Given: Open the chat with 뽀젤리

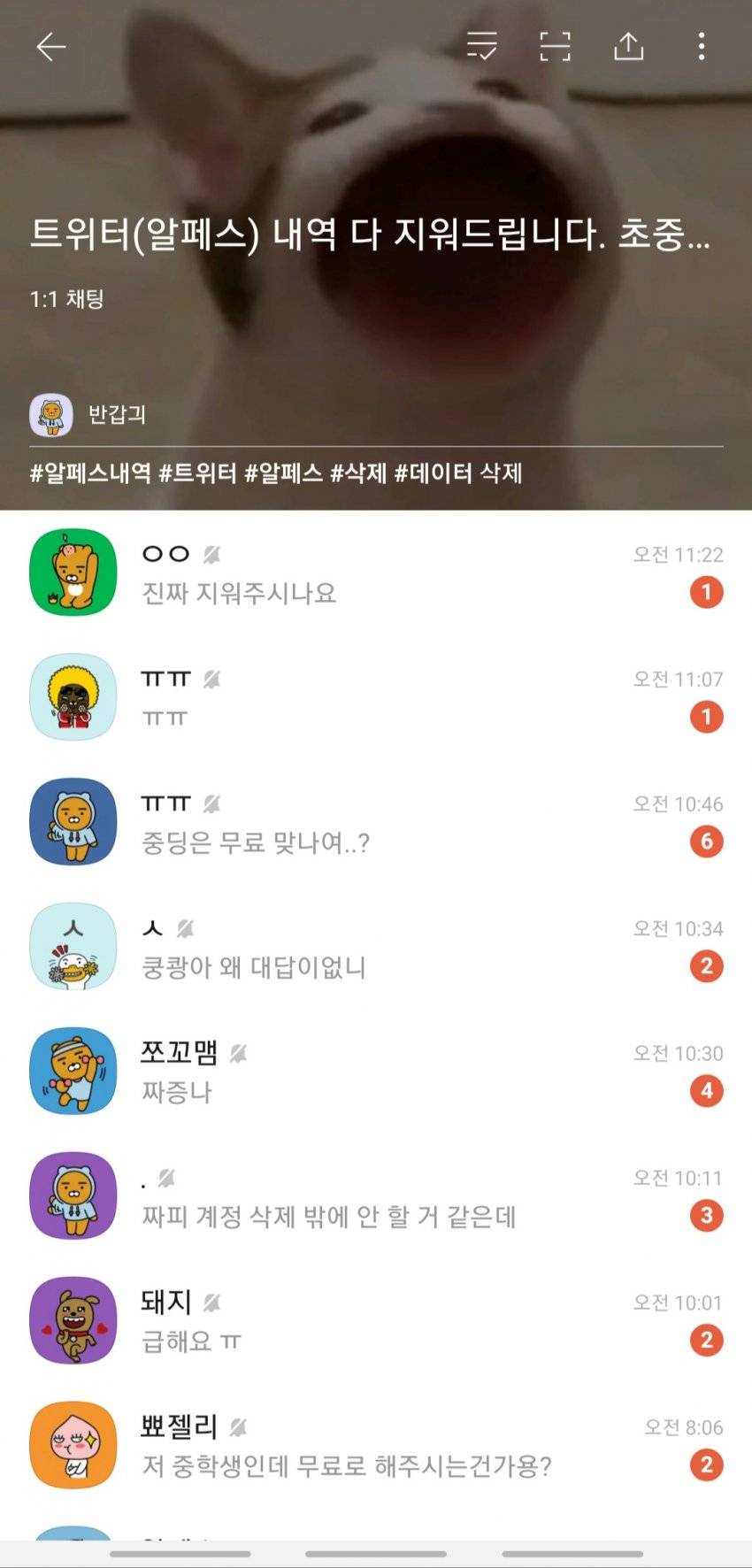Looking at the screenshot, I should click(x=376, y=1447).
